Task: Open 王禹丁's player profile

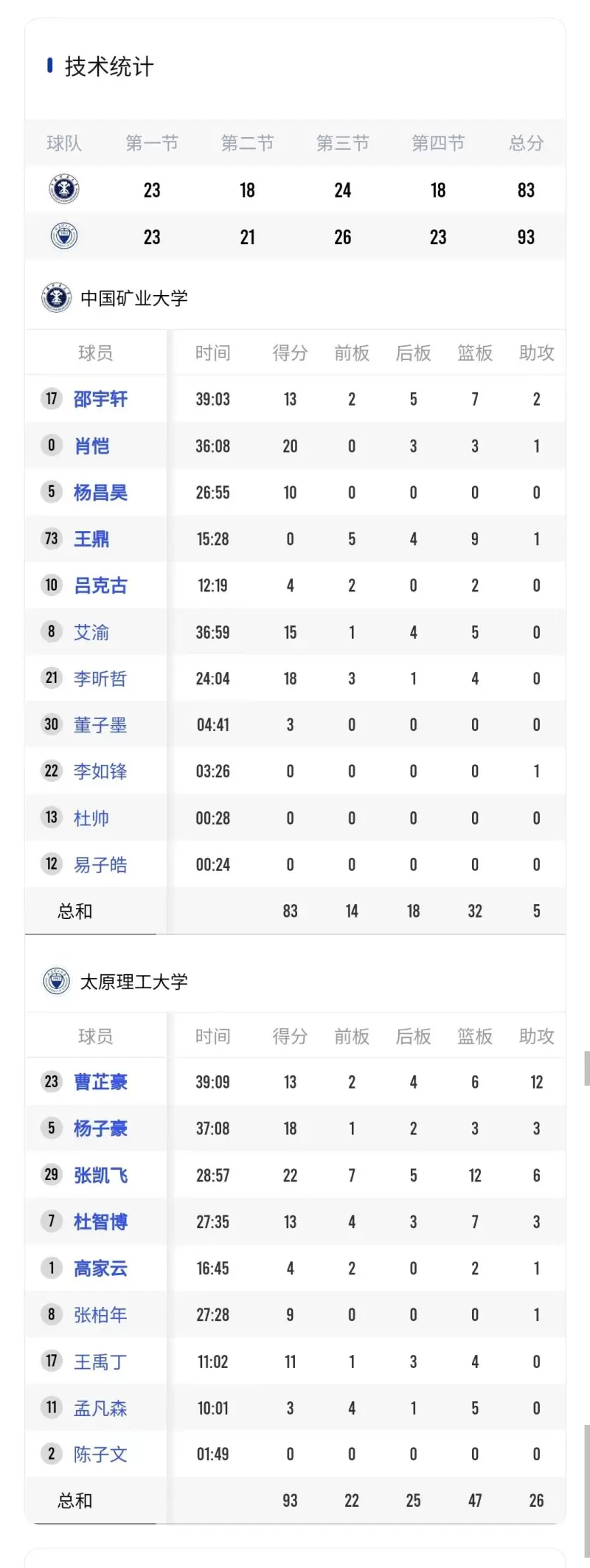Action: point(100,1361)
